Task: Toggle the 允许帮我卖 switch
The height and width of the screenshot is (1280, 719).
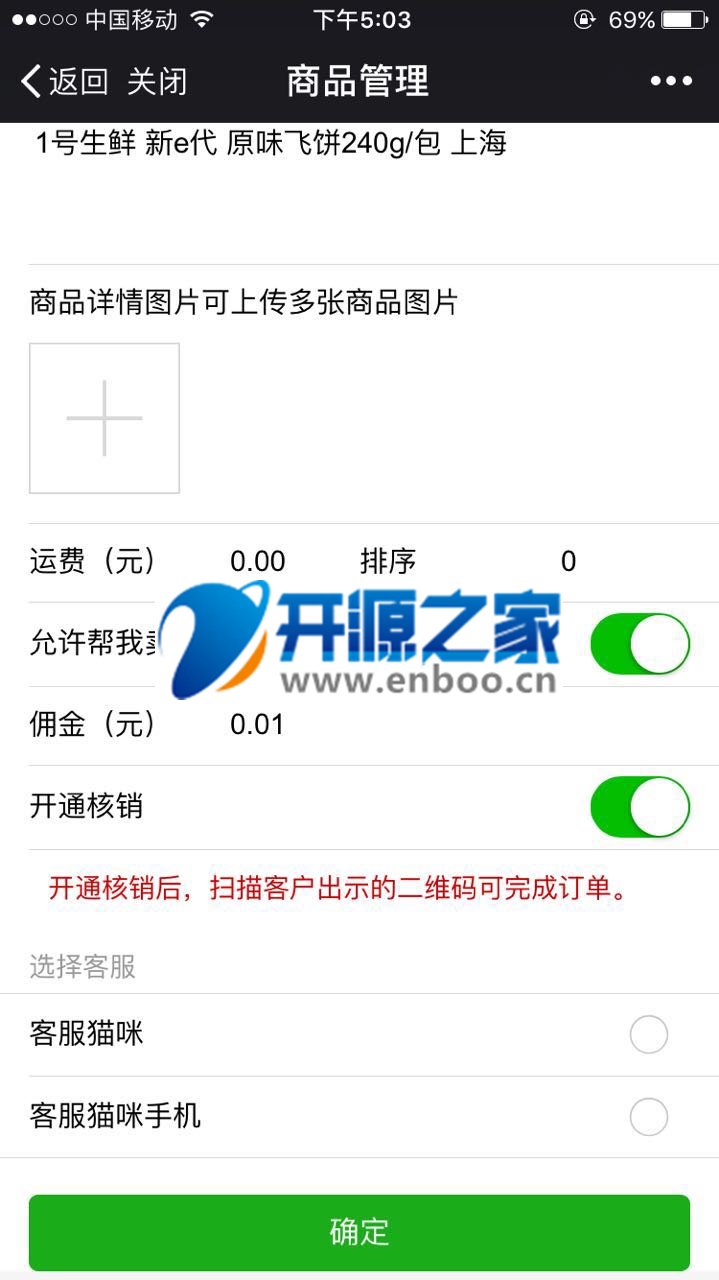Action: tap(640, 644)
